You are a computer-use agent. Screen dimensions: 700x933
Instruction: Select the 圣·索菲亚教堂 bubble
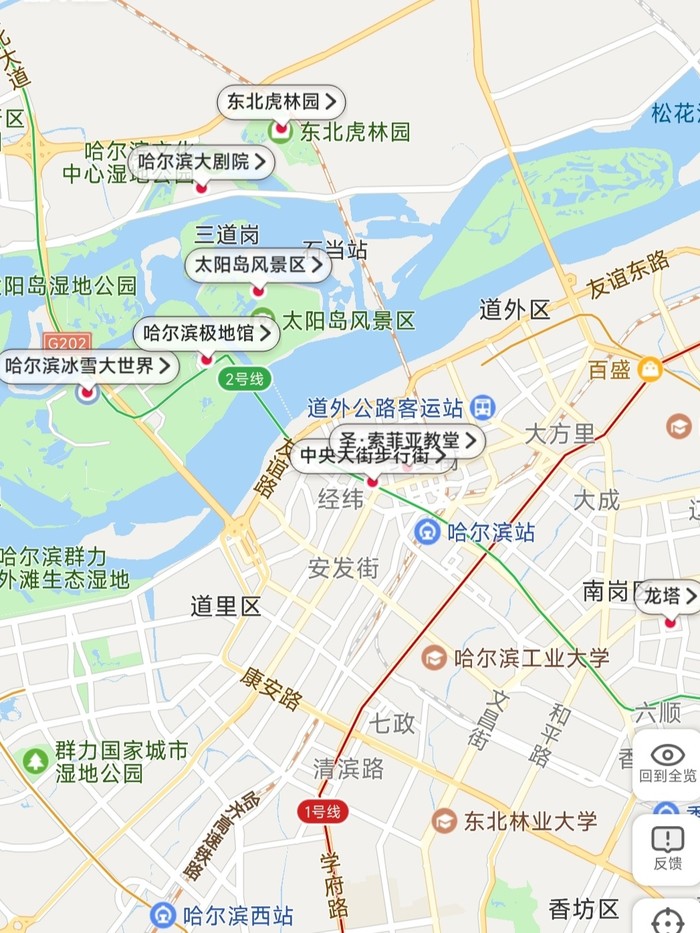click(409, 439)
